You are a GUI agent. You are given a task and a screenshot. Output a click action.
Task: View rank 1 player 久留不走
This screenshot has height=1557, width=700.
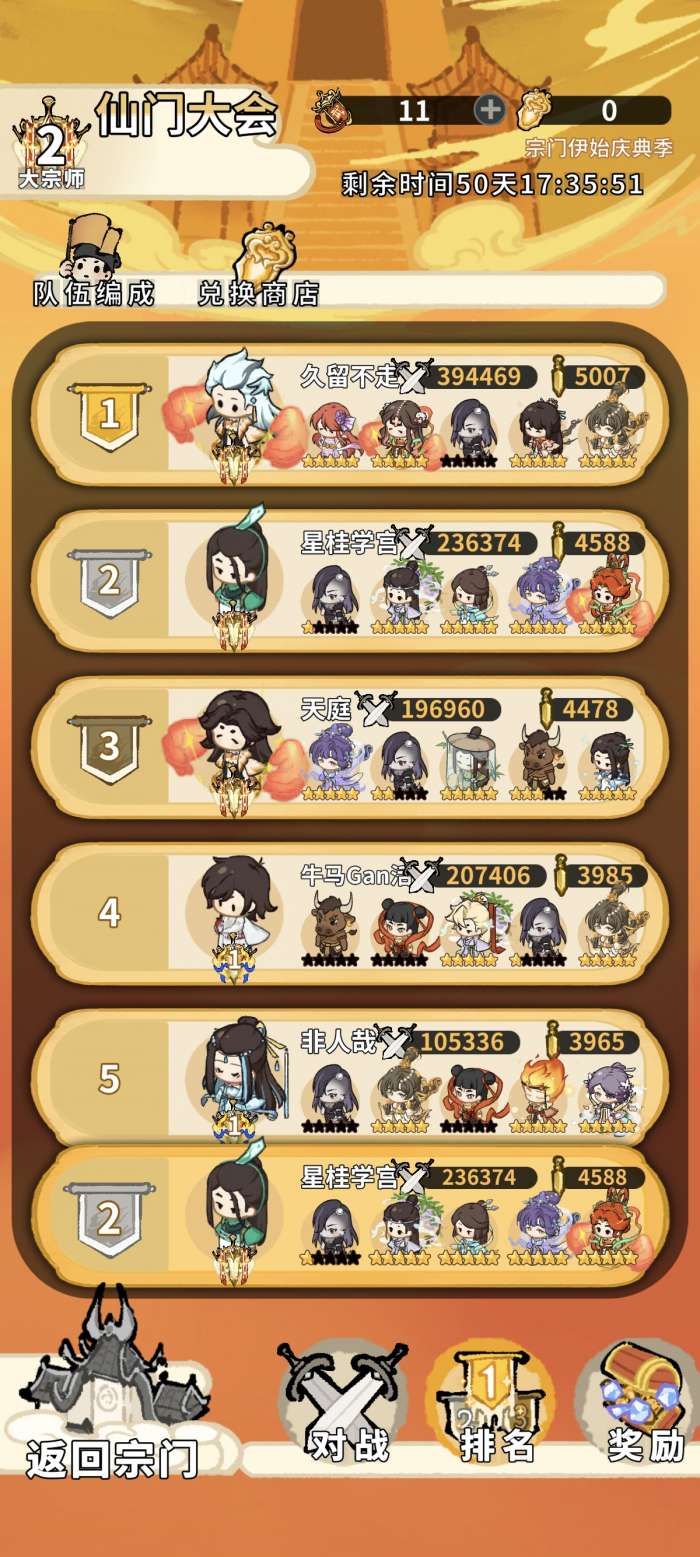click(350, 416)
